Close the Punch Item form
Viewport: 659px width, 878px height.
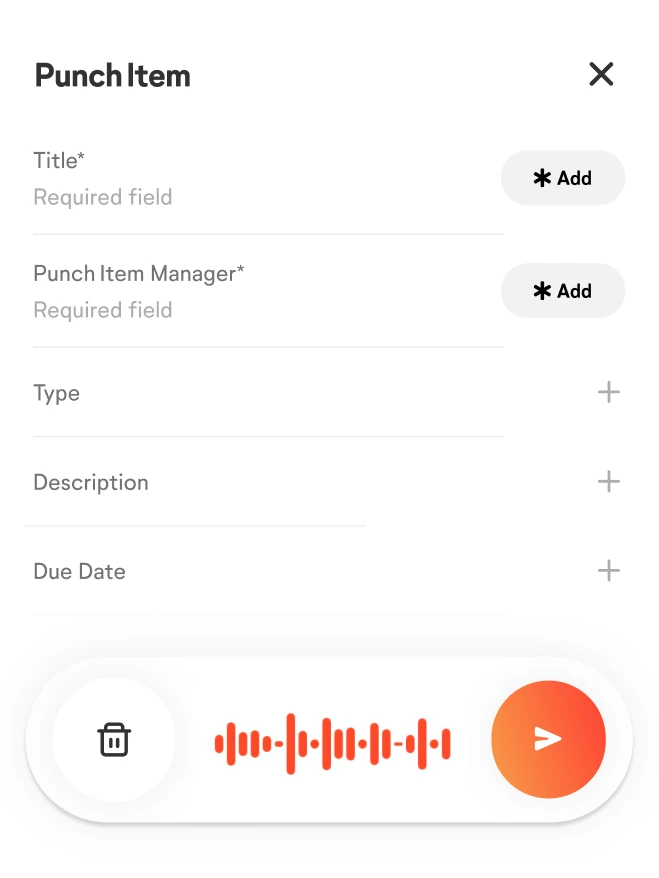(601, 74)
